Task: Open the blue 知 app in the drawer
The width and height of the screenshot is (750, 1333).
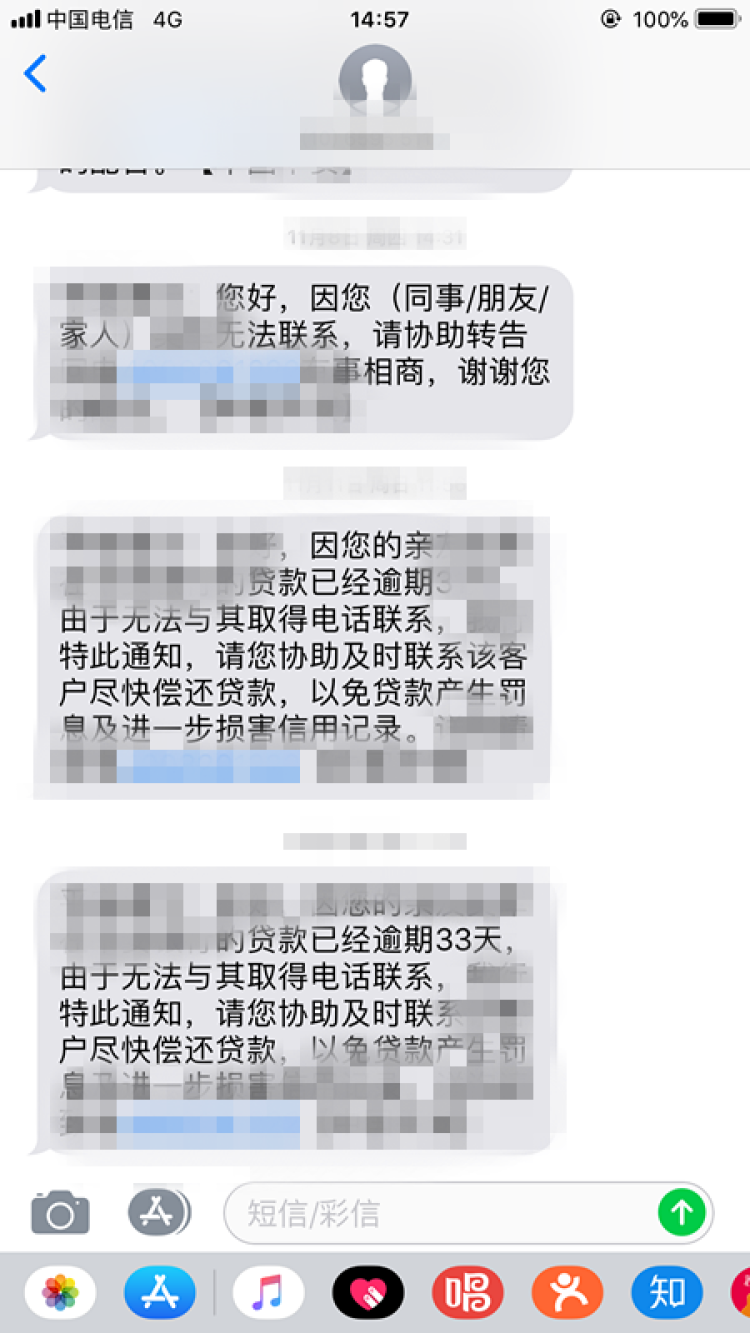Action: point(666,1292)
